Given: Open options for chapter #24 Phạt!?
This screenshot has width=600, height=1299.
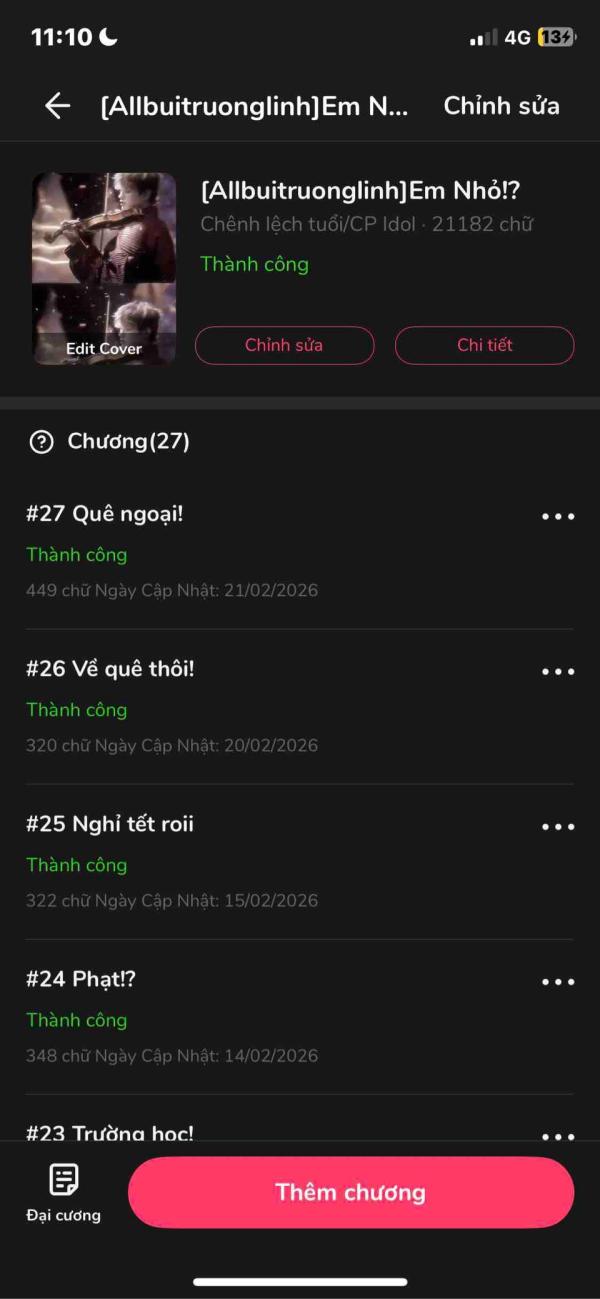Looking at the screenshot, I should [557, 982].
